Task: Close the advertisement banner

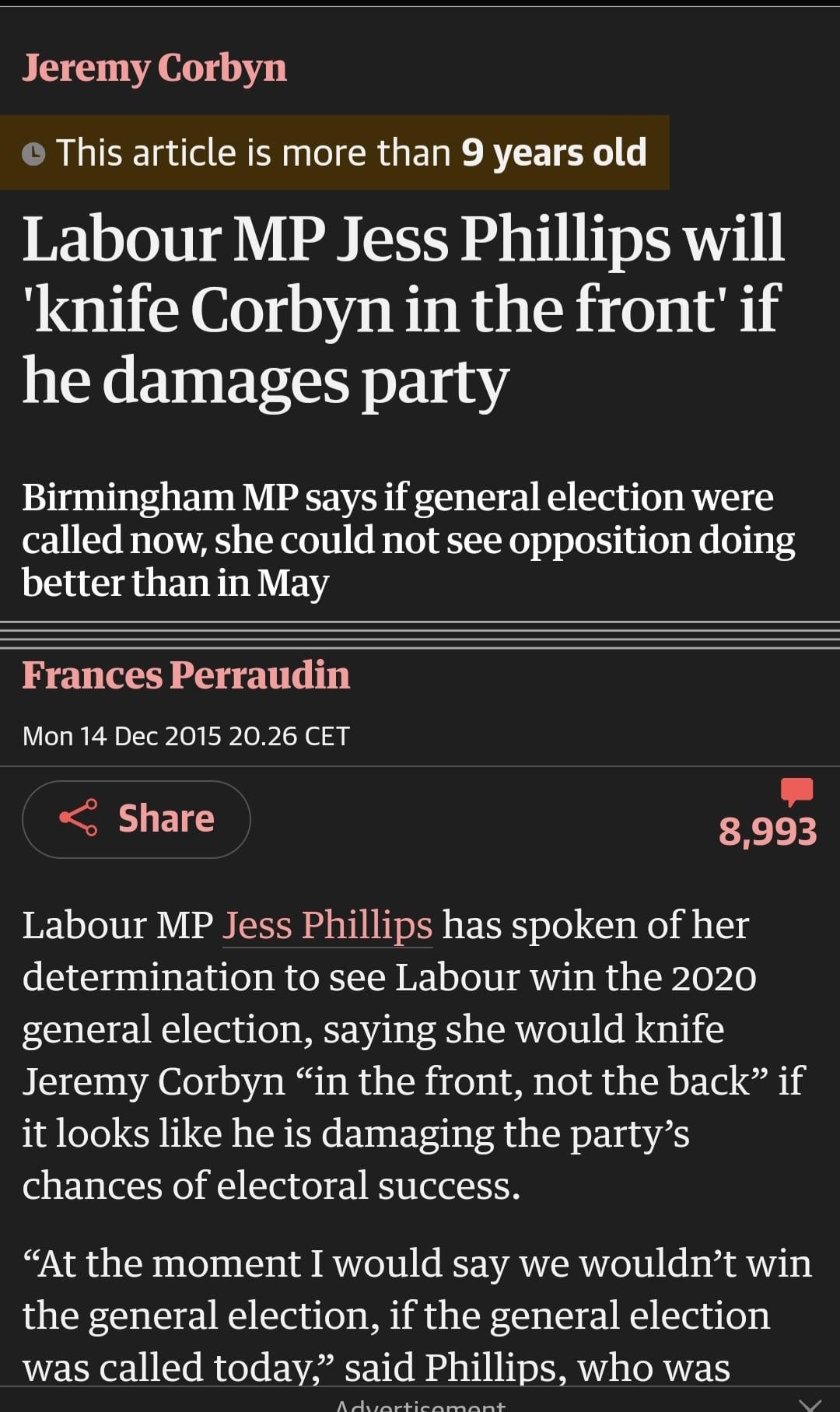Action: (810, 1403)
